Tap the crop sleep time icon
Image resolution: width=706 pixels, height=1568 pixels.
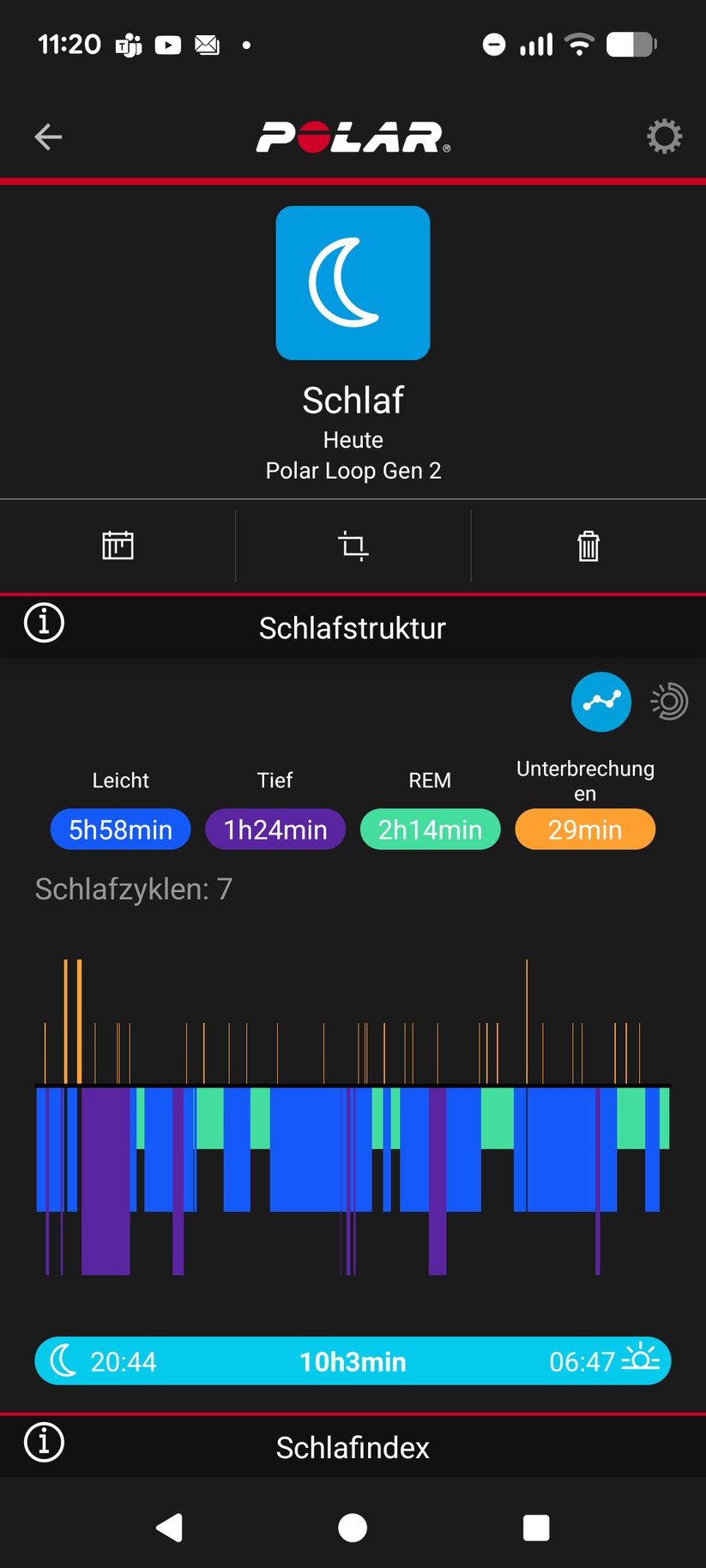click(x=353, y=546)
